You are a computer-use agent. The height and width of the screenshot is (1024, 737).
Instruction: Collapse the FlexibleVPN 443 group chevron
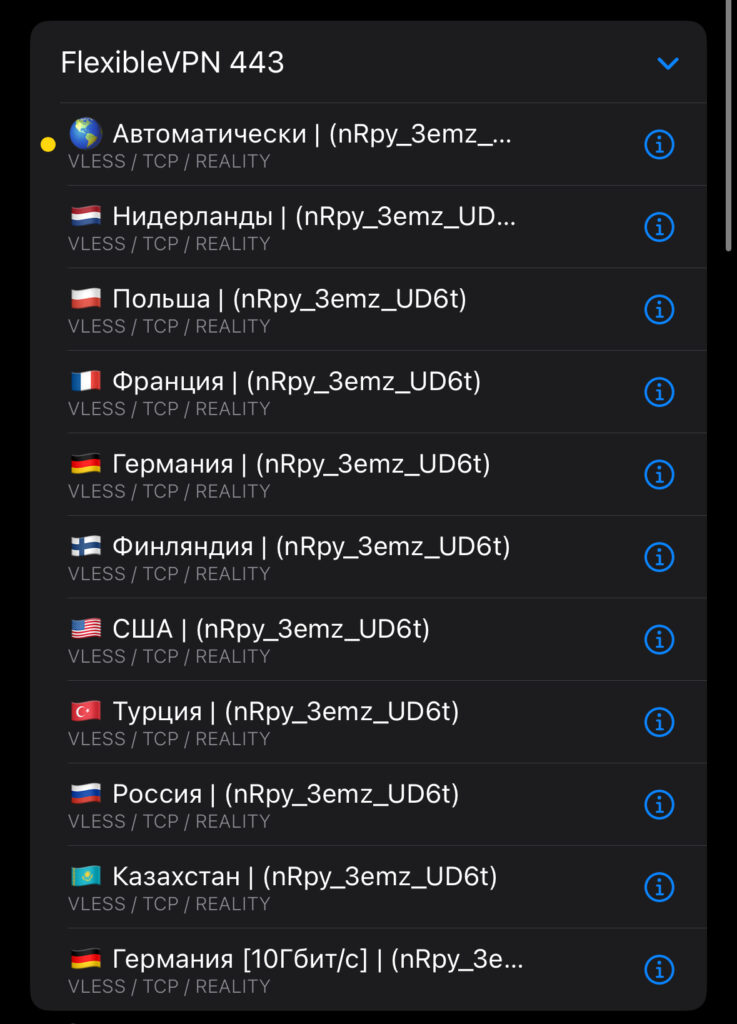tap(668, 63)
